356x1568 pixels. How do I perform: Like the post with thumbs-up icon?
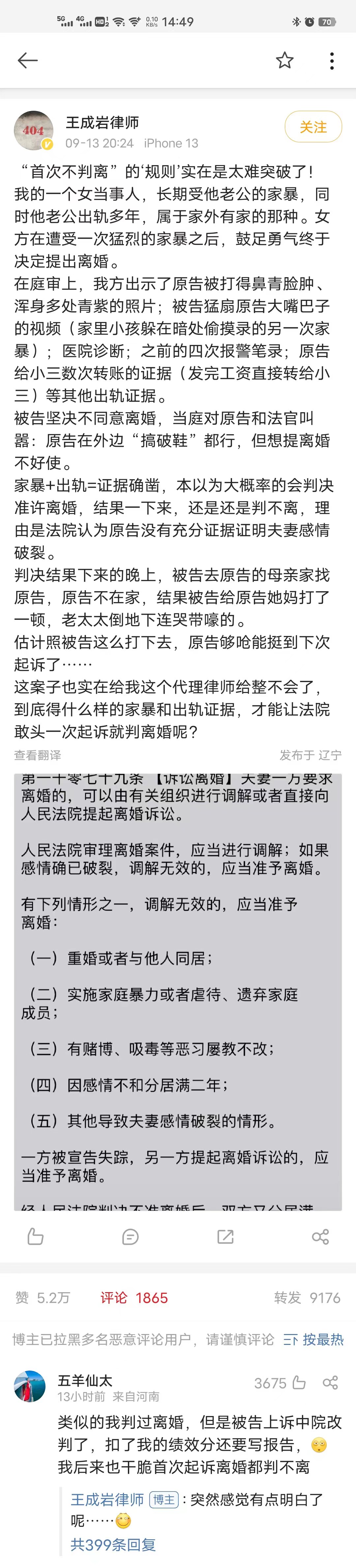pos(35,1236)
